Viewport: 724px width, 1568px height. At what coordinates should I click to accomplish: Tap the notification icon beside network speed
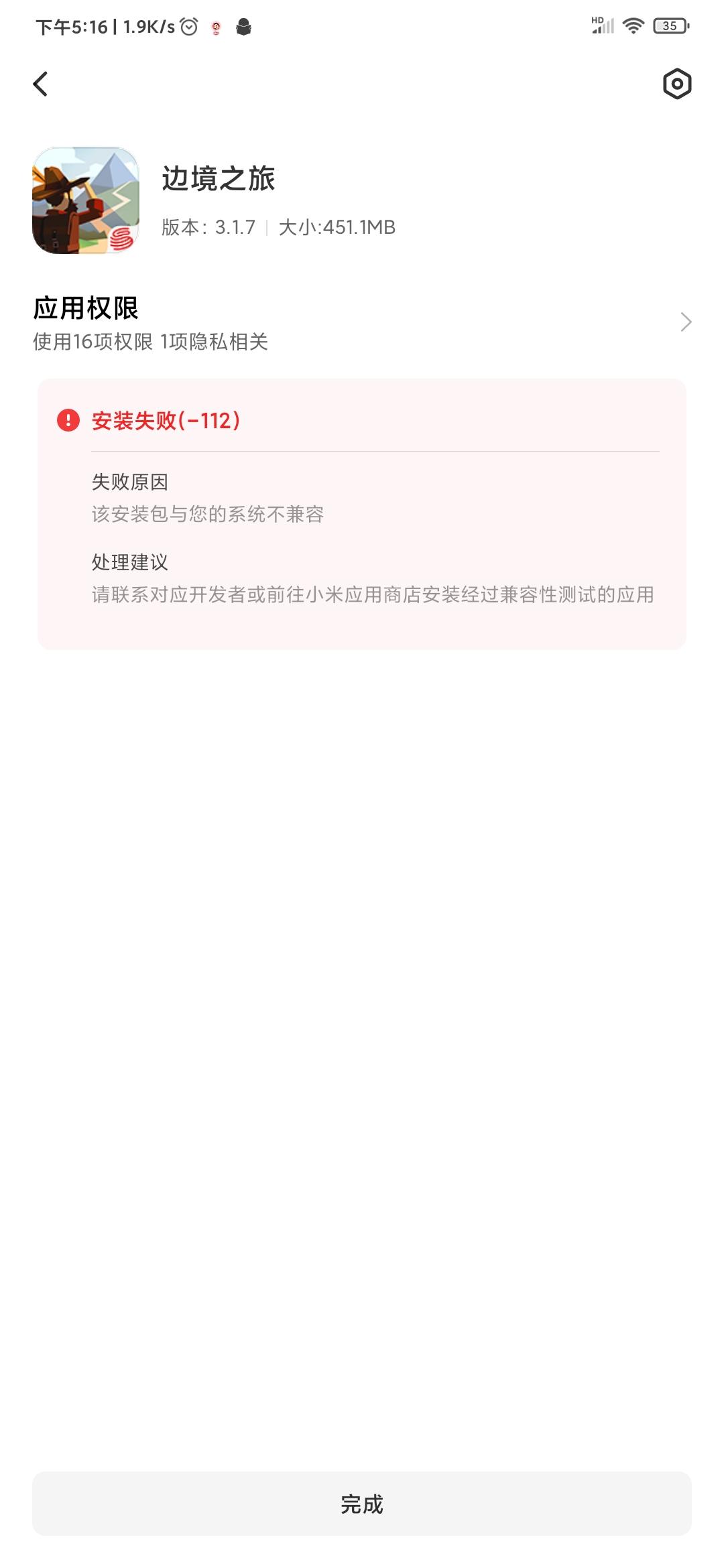[216, 27]
